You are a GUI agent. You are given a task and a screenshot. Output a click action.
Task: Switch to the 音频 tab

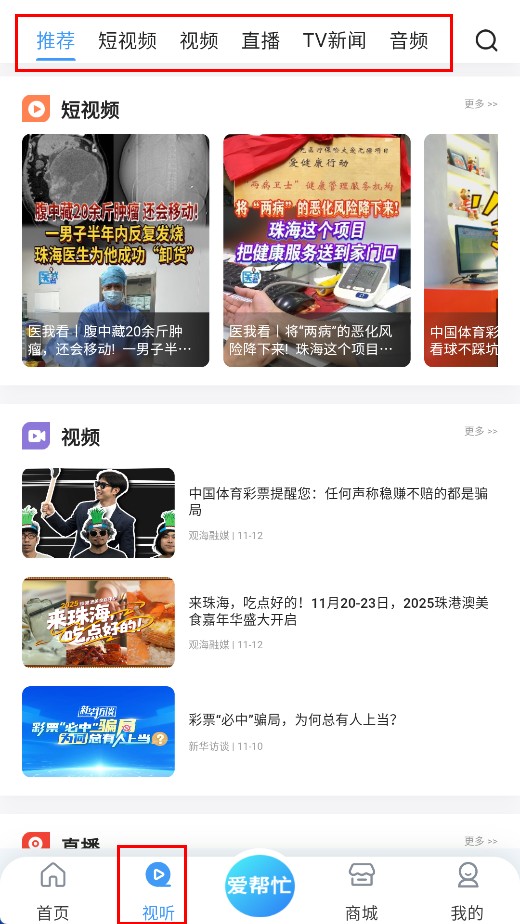click(409, 41)
